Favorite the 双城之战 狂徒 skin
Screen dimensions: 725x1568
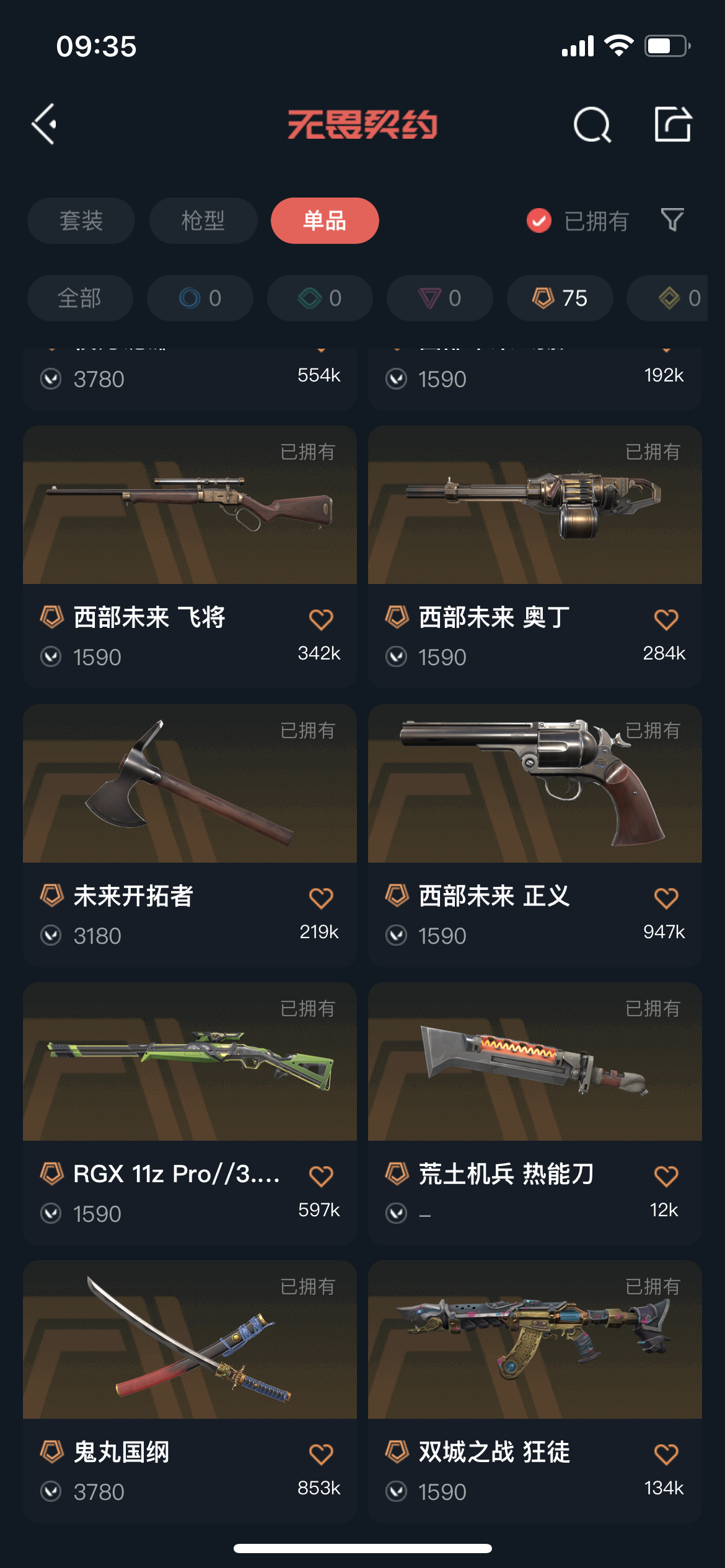[666, 1453]
